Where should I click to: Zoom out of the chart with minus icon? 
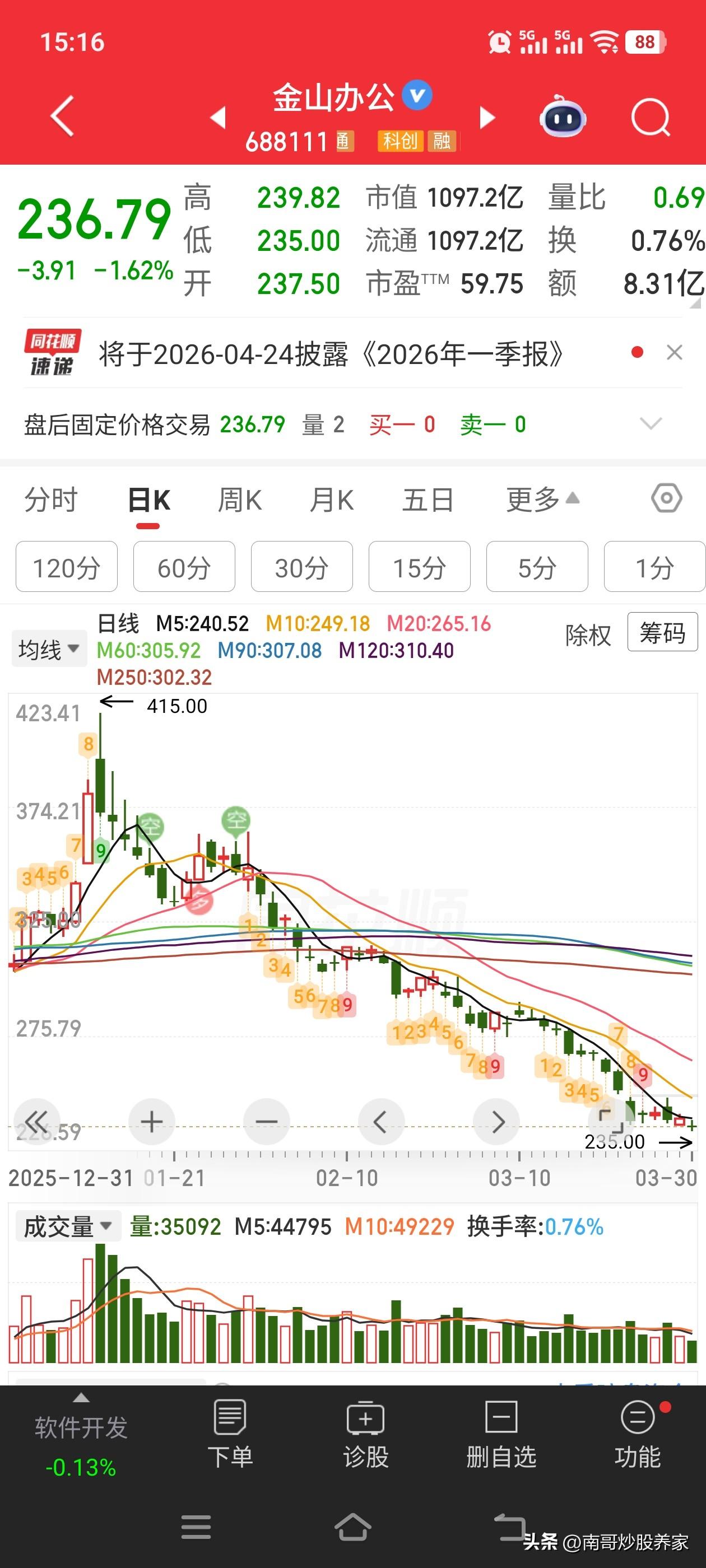266,1121
